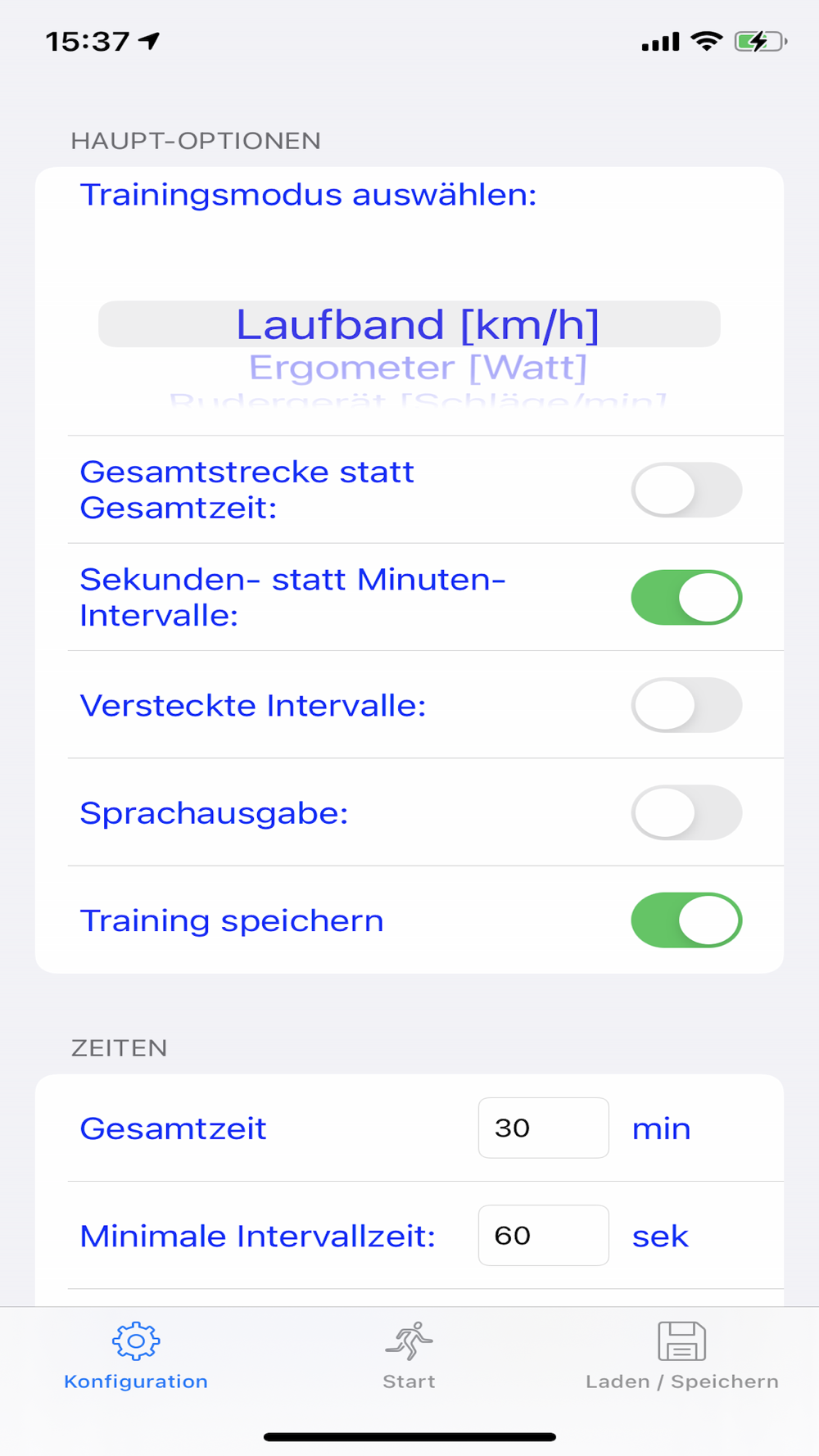Switch to the Start tab
The height and width of the screenshot is (1456, 819).
[x=409, y=1356]
